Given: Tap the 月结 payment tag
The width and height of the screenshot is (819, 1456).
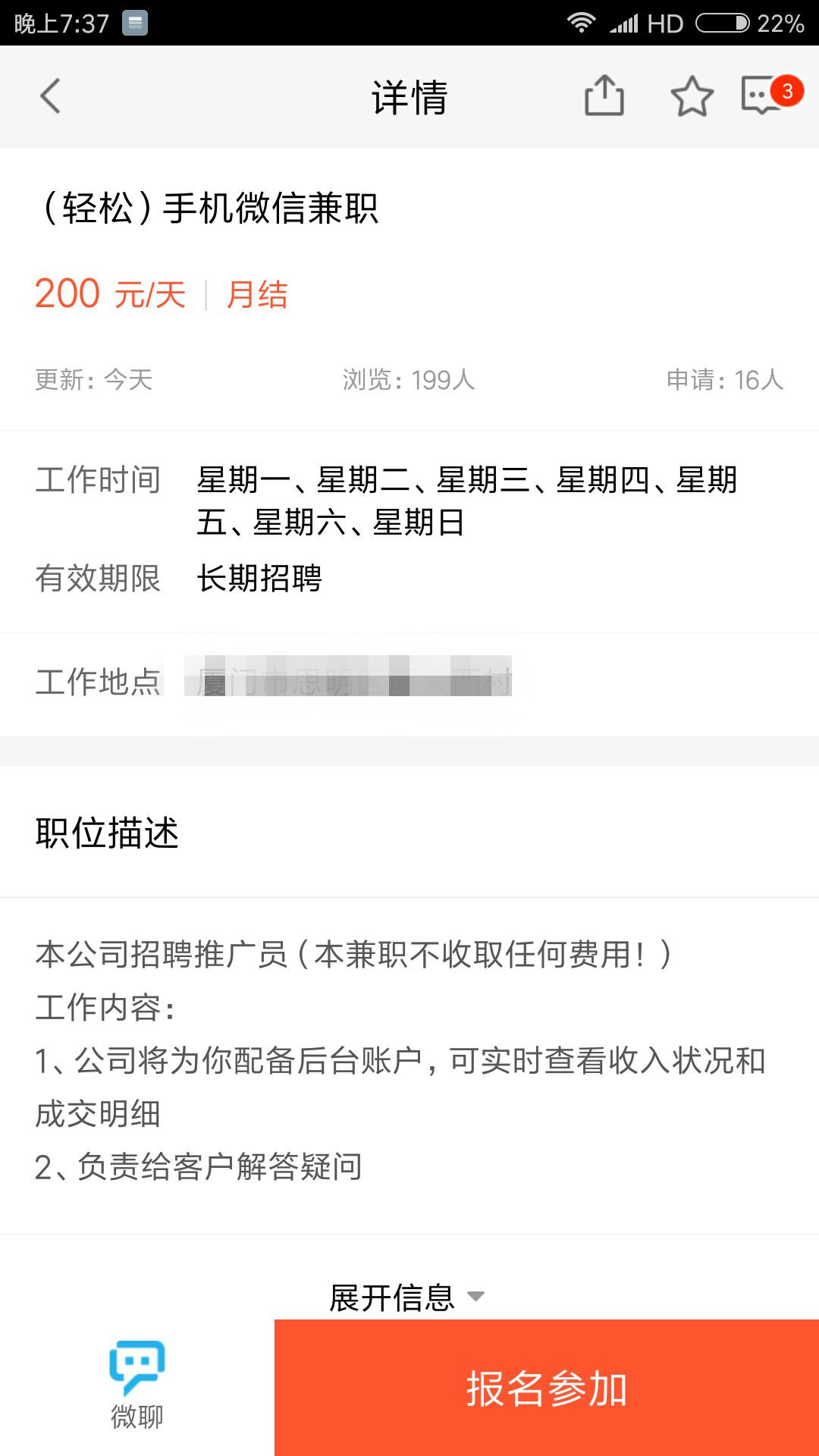Looking at the screenshot, I should 258,296.
